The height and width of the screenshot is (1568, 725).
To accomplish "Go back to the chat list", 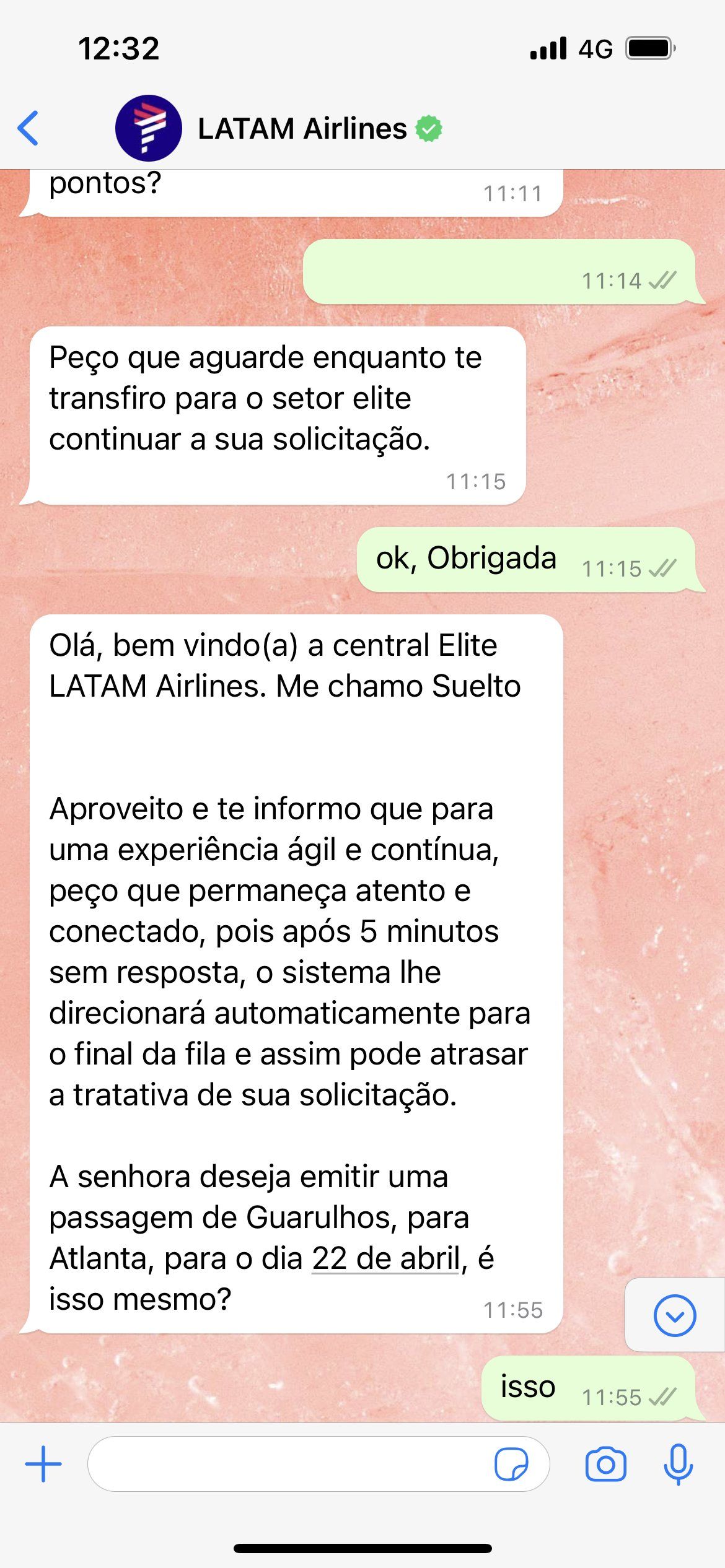I will point(29,128).
